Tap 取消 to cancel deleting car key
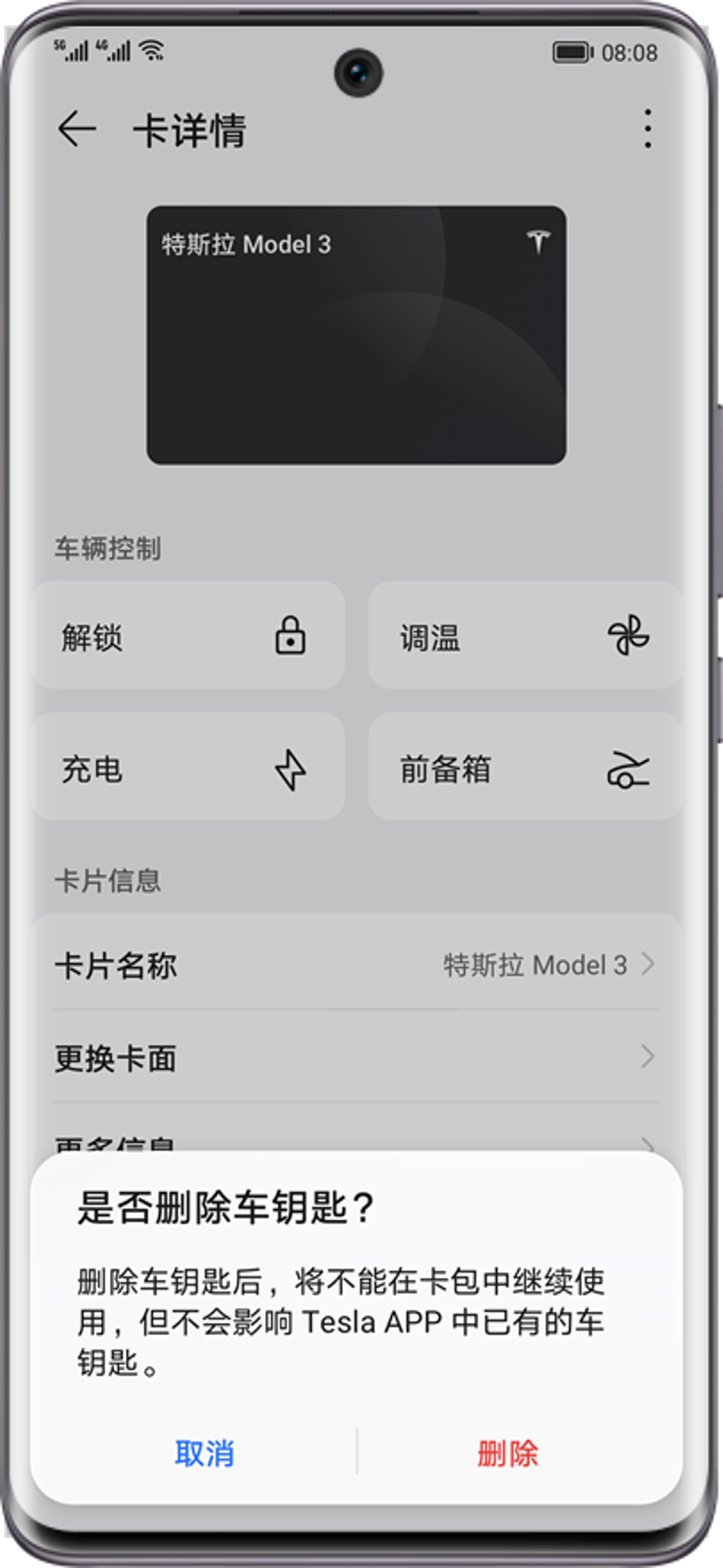 point(204,1453)
